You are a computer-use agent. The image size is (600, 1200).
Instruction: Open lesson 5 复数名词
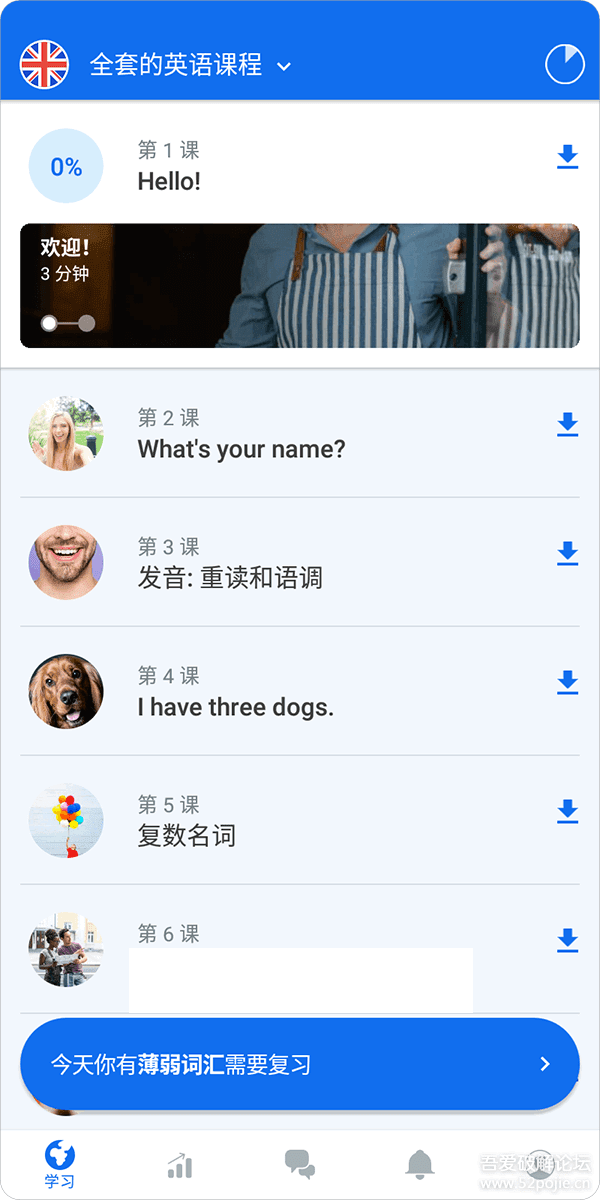pos(187,822)
